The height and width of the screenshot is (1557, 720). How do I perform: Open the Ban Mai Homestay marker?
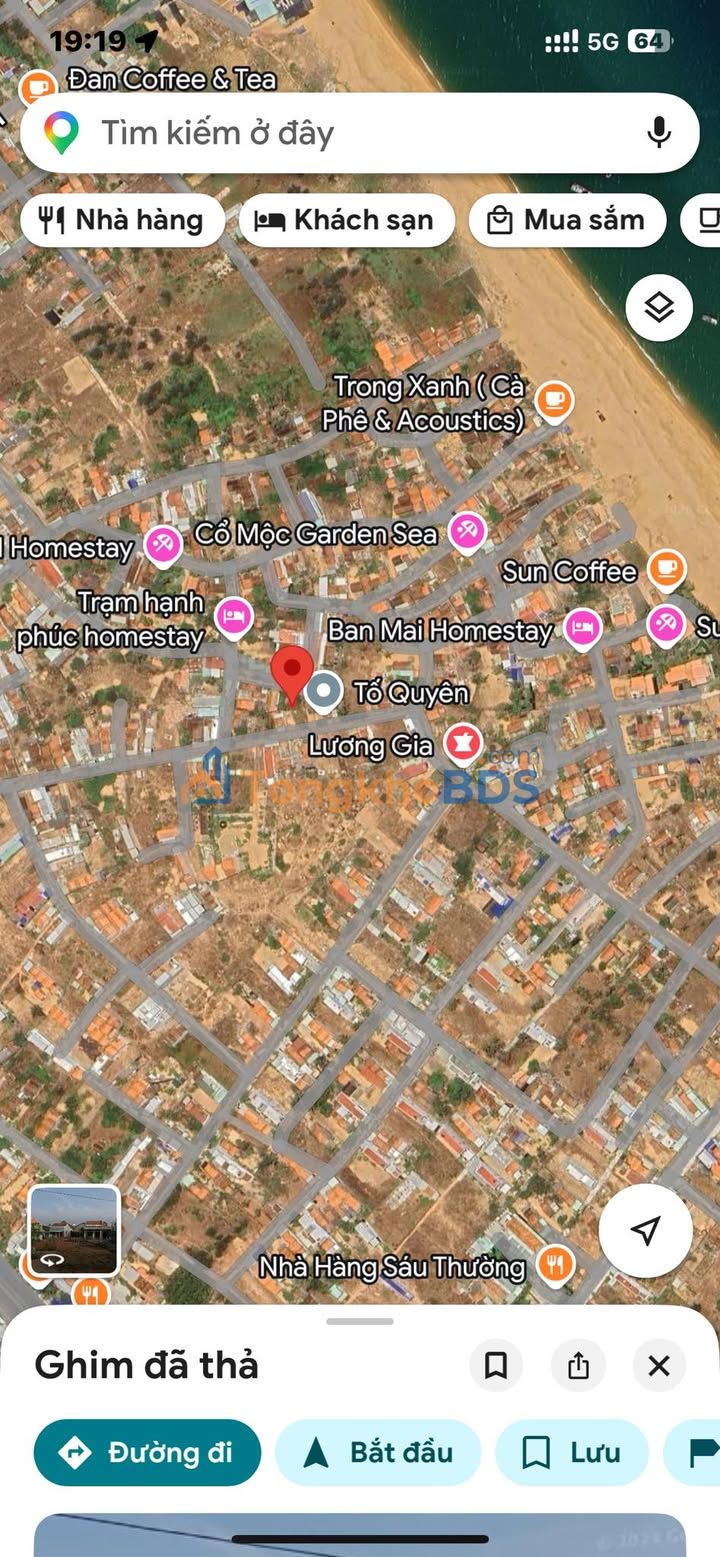pos(582,629)
